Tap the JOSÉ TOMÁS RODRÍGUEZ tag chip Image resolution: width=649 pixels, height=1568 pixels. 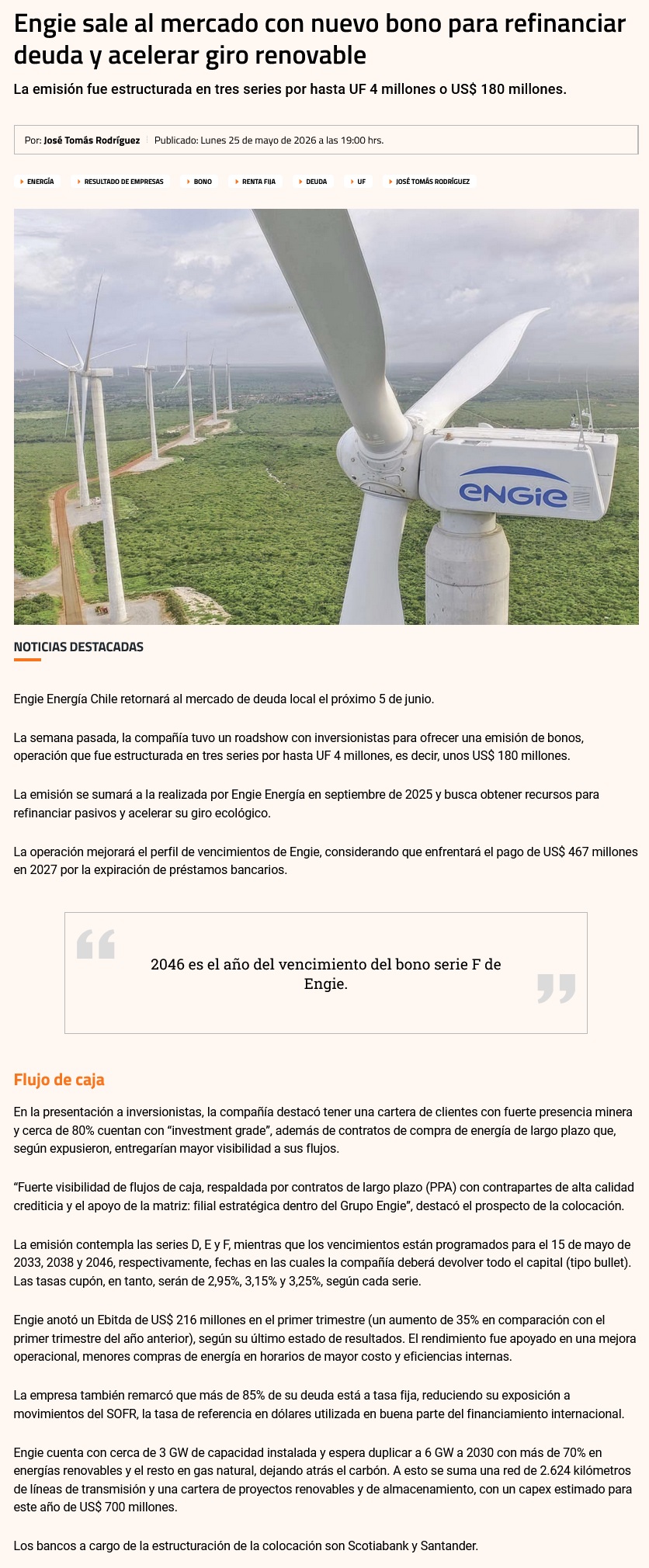429,182
